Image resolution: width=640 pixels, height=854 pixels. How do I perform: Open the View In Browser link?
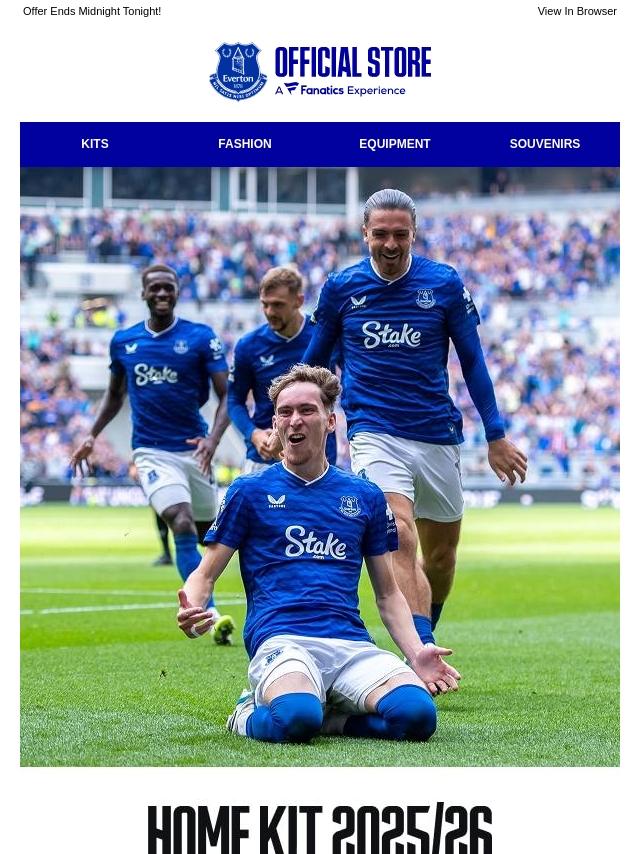pyautogui.click(x=577, y=12)
